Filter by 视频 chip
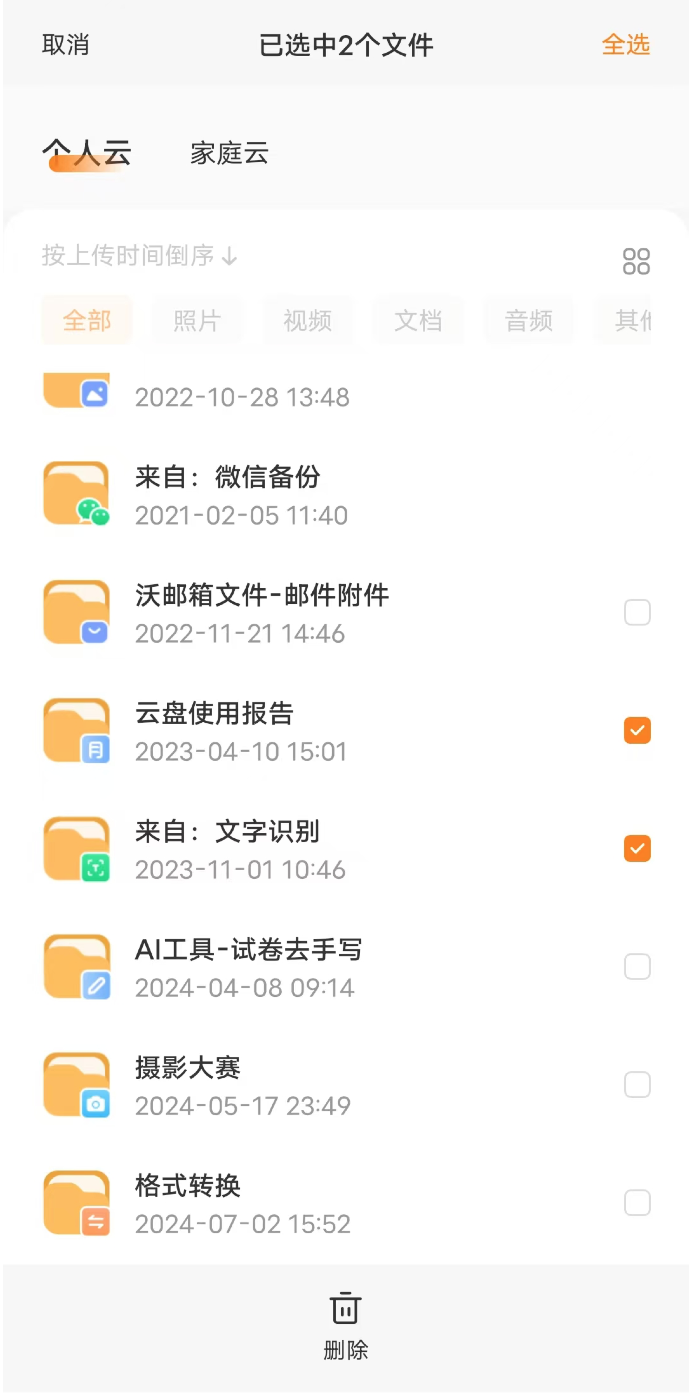 tap(307, 321)
